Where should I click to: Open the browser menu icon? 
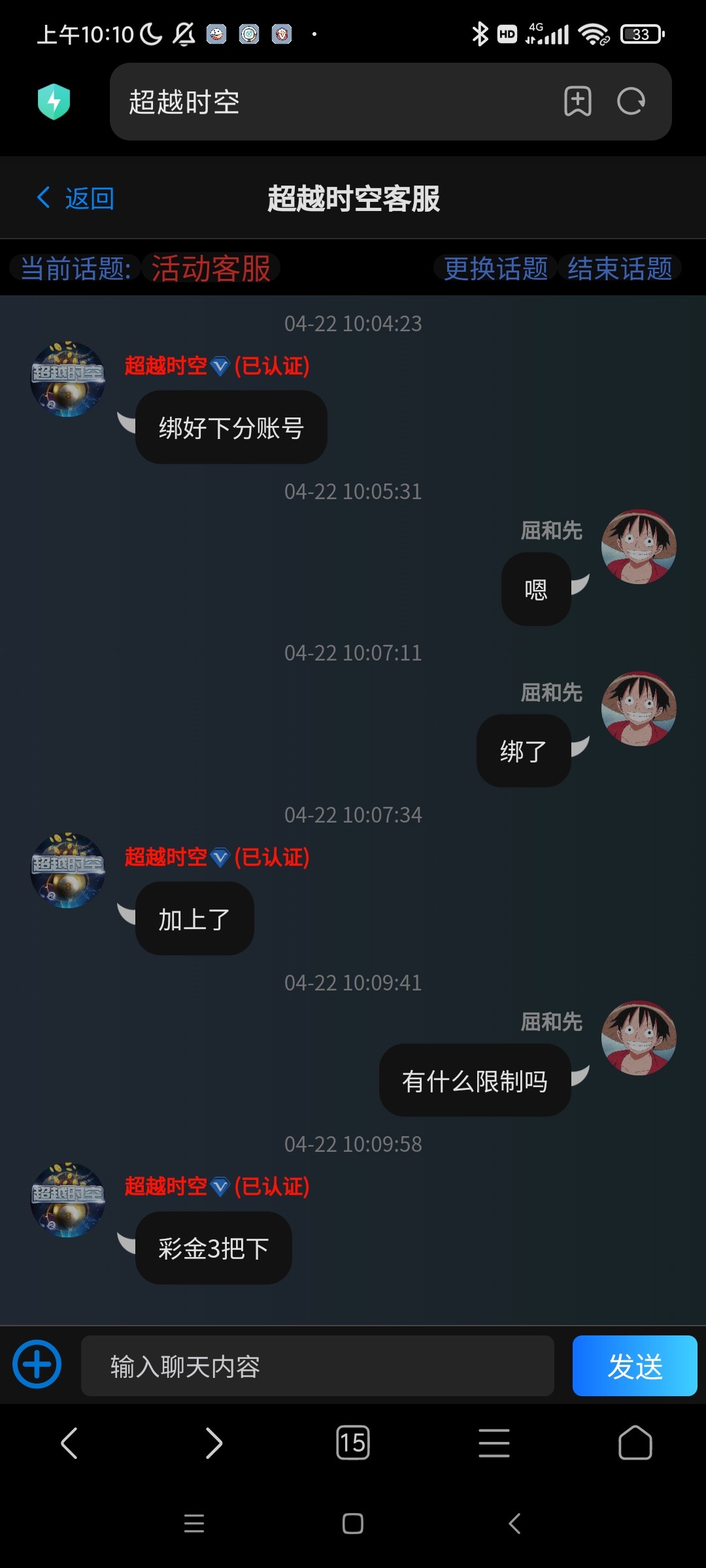pyautogui.click(x=494, y=1443)
